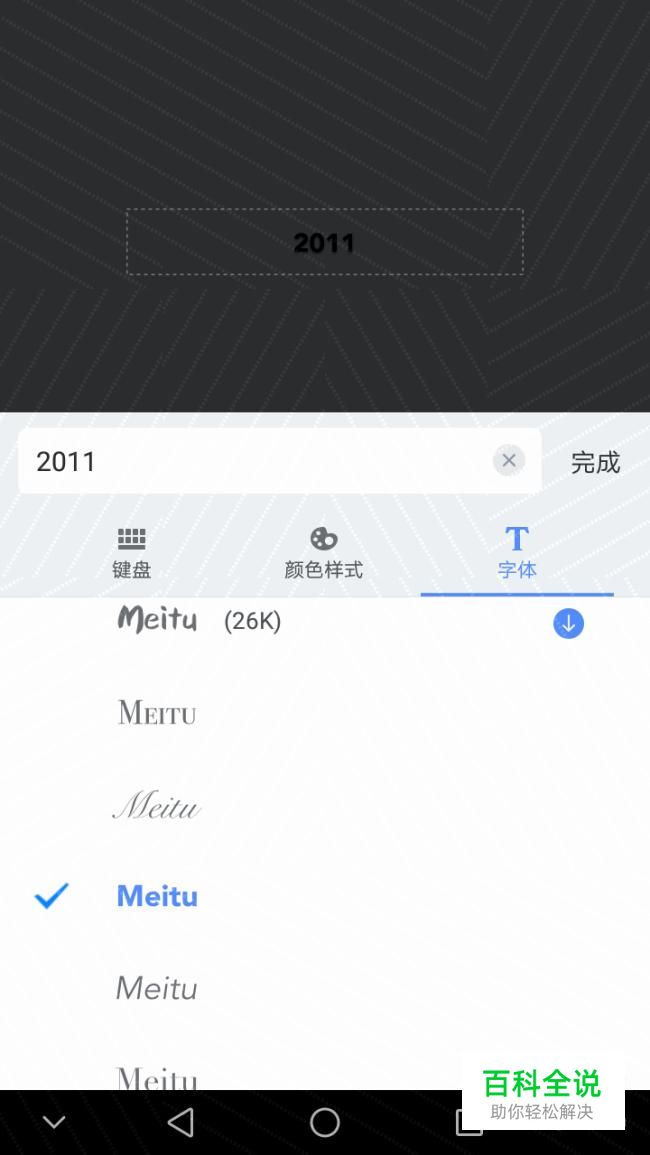This screenshot has width=650, height=1155.
Task: Choose the small-caps serif Meitu font
Action: point(157,713)
